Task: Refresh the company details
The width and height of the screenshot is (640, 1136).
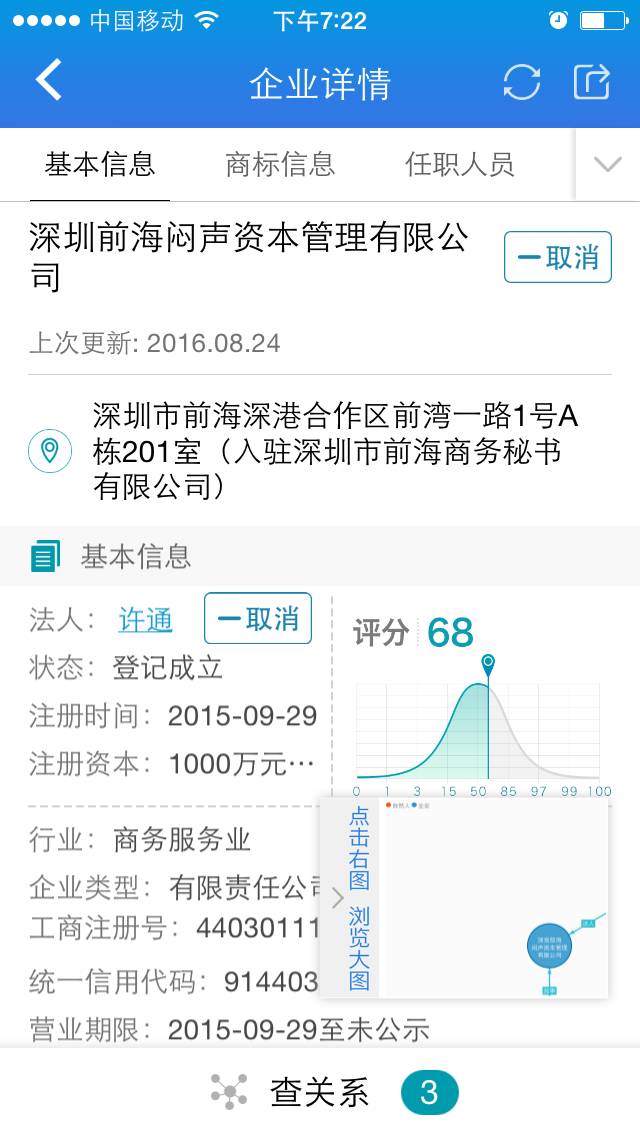Action: pyautogui.click(x=522, y=82)
